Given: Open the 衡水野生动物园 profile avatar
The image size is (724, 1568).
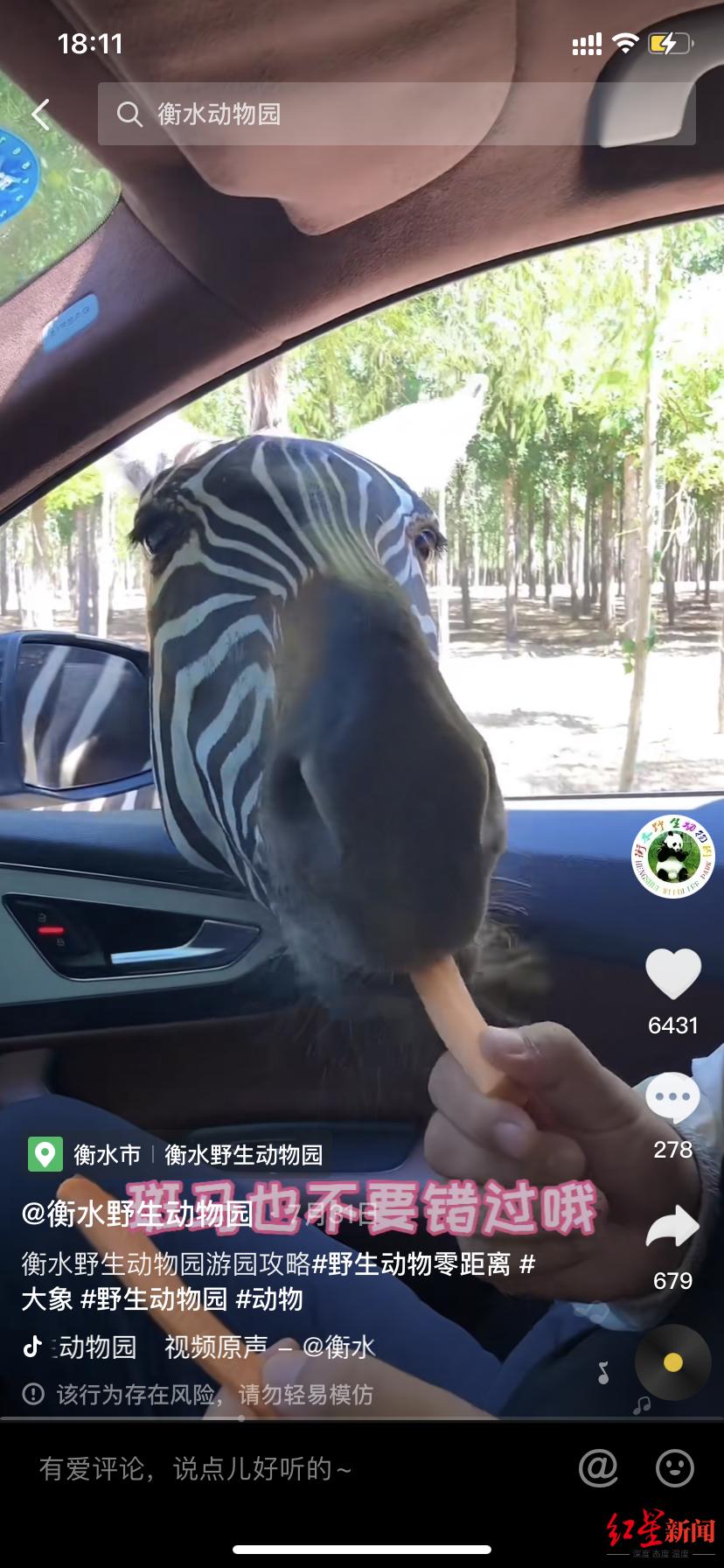Looking at the screenshot, I should [x=672, y=857].
